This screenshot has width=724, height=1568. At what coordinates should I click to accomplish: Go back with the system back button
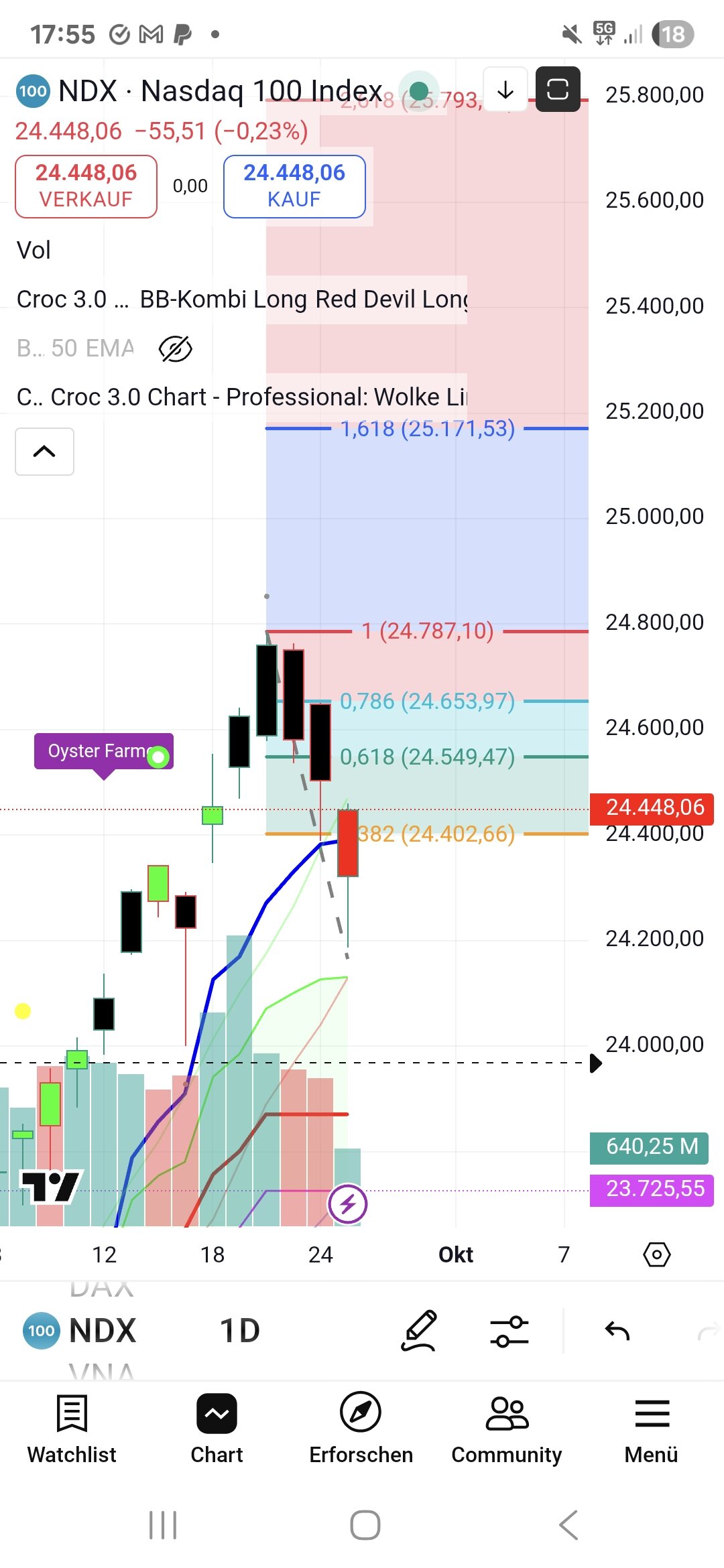pos(568,1525)
